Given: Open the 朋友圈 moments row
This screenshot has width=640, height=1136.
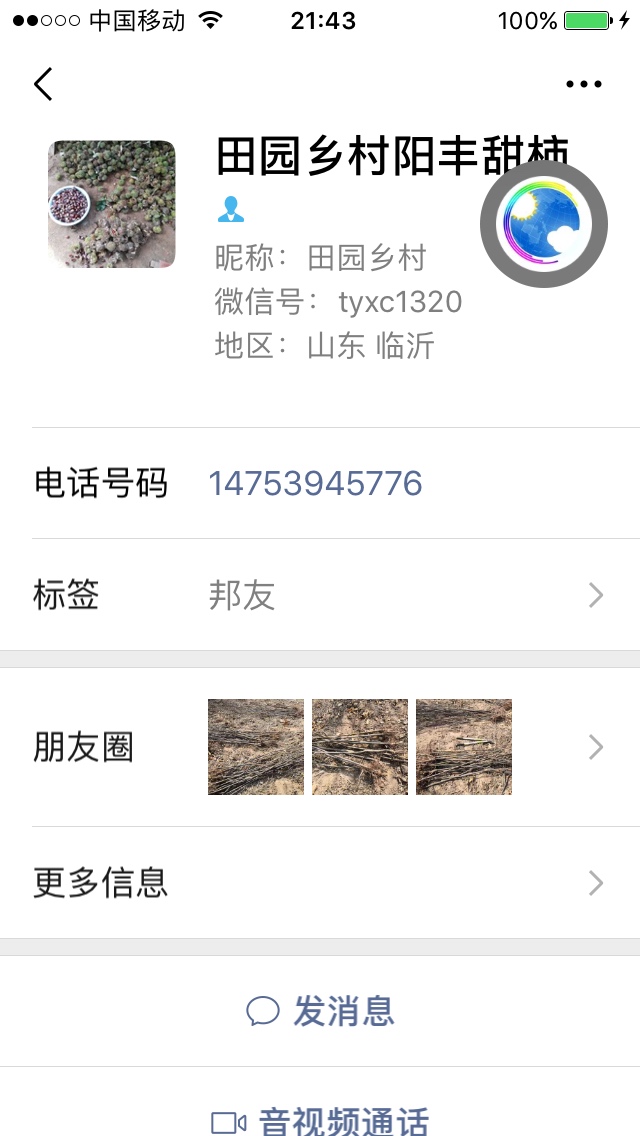Looking at the screenshot, I should (x=320, y=747).
